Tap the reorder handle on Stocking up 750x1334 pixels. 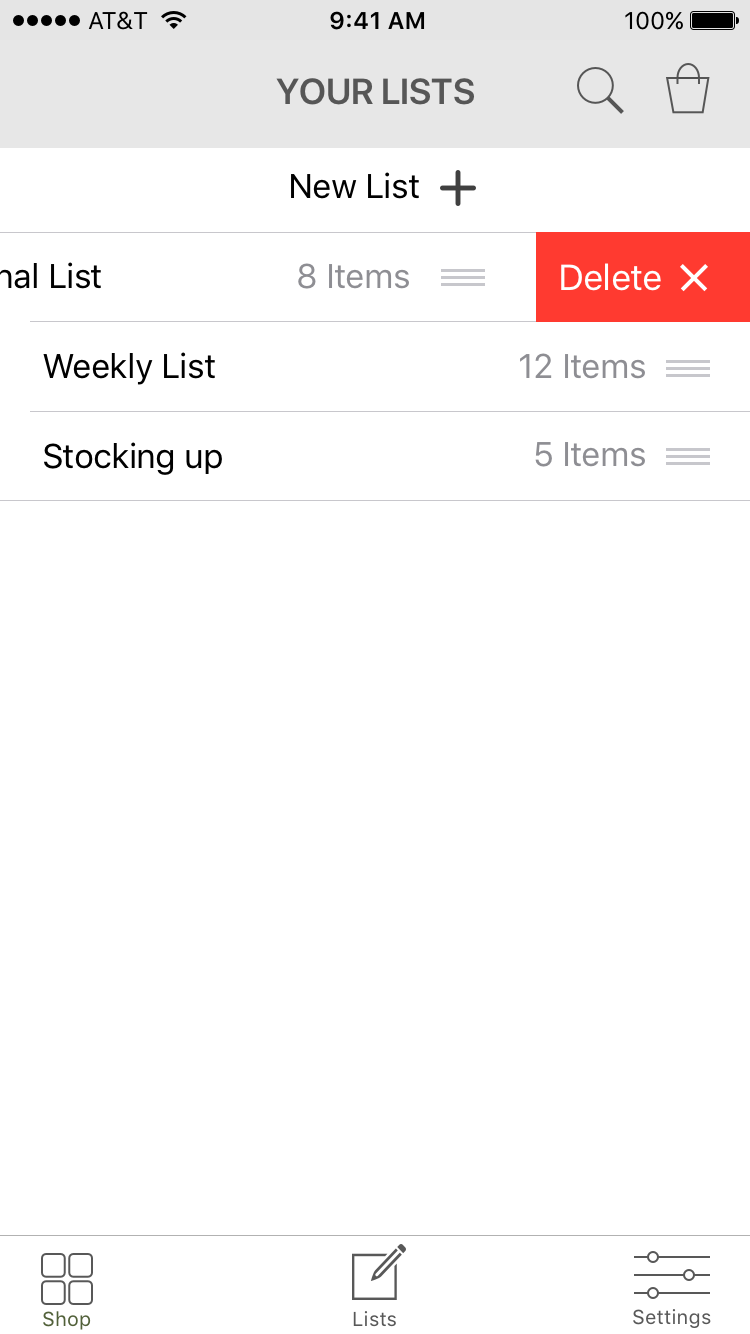tap(688, 456)
